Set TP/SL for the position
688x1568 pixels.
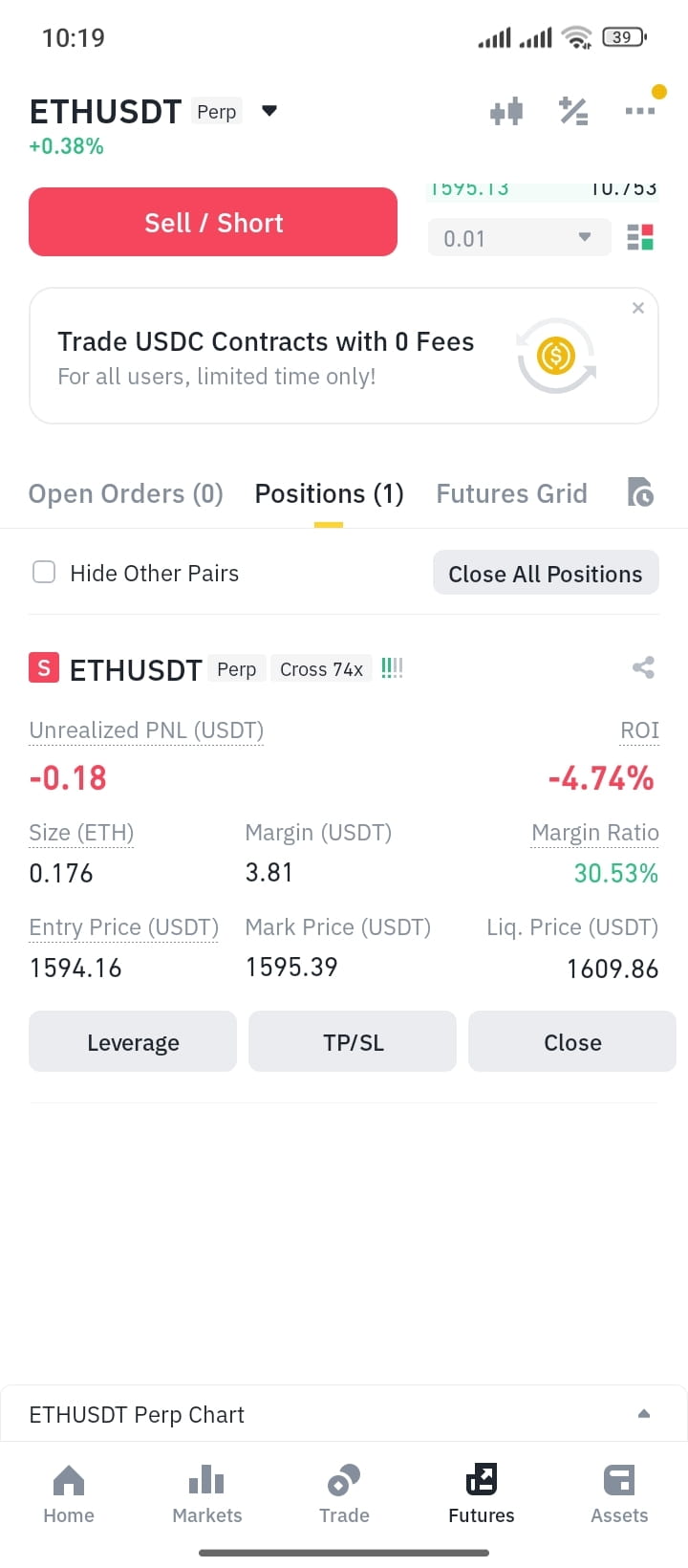353,1041
